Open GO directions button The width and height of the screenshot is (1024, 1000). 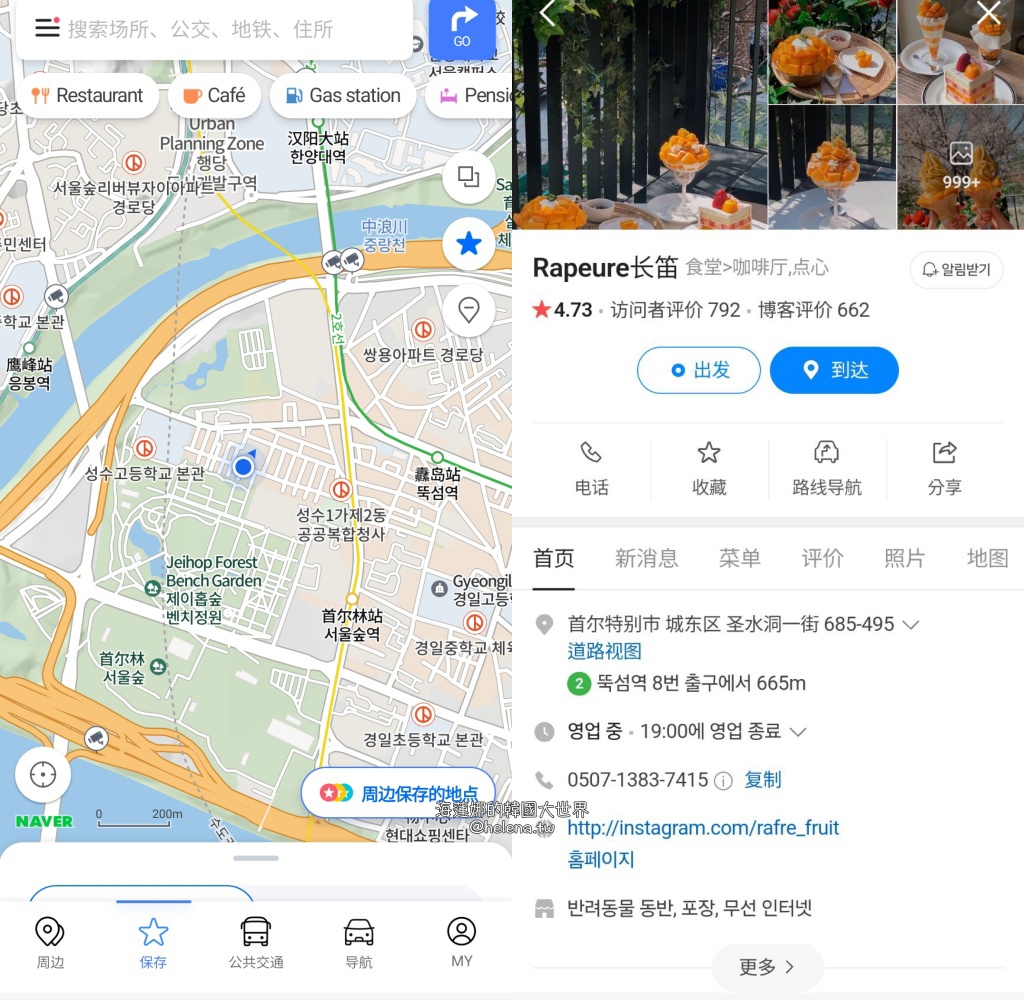[462, 28]
